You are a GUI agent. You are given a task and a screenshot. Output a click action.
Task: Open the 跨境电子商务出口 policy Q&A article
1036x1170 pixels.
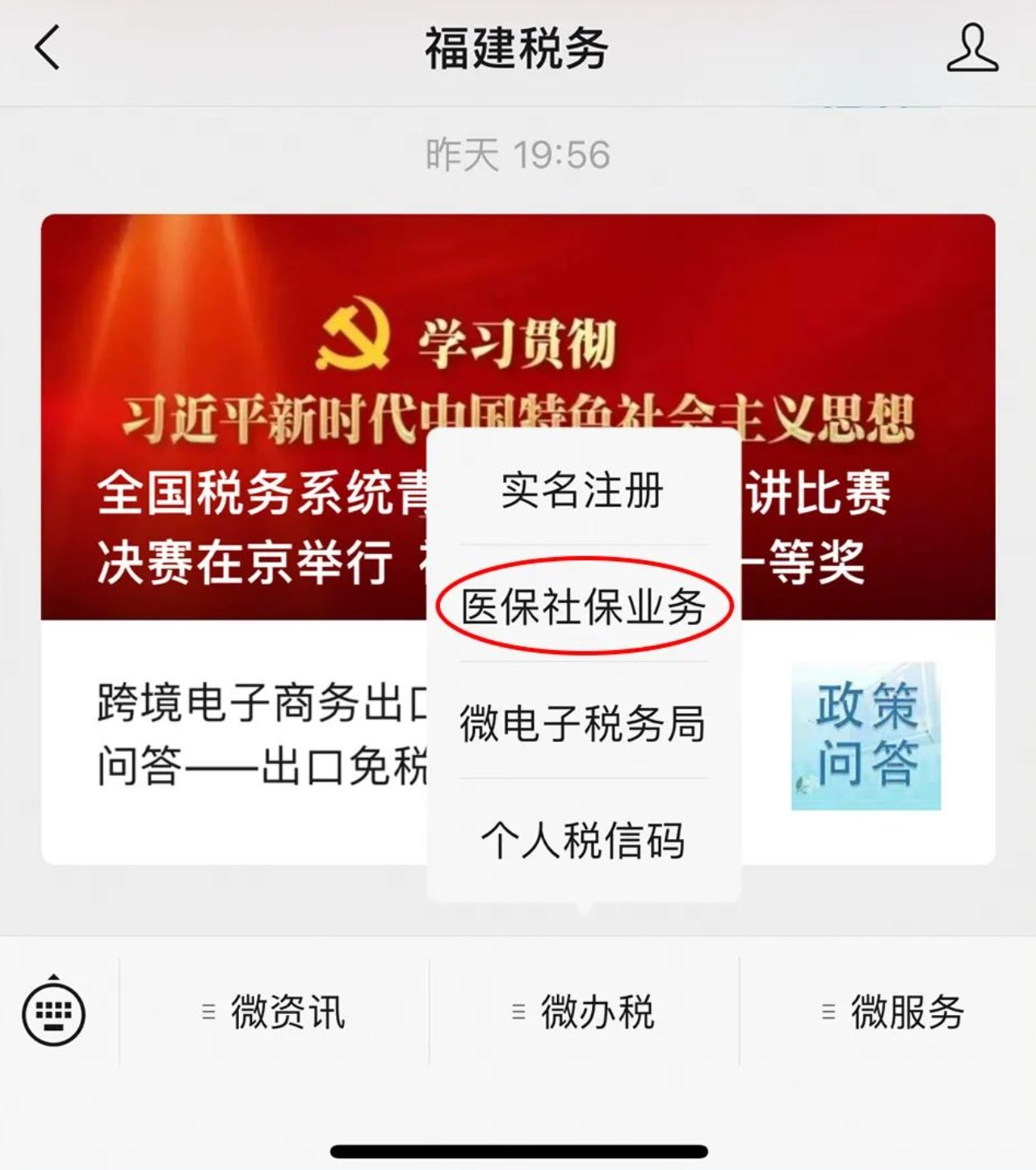[242, 735]
